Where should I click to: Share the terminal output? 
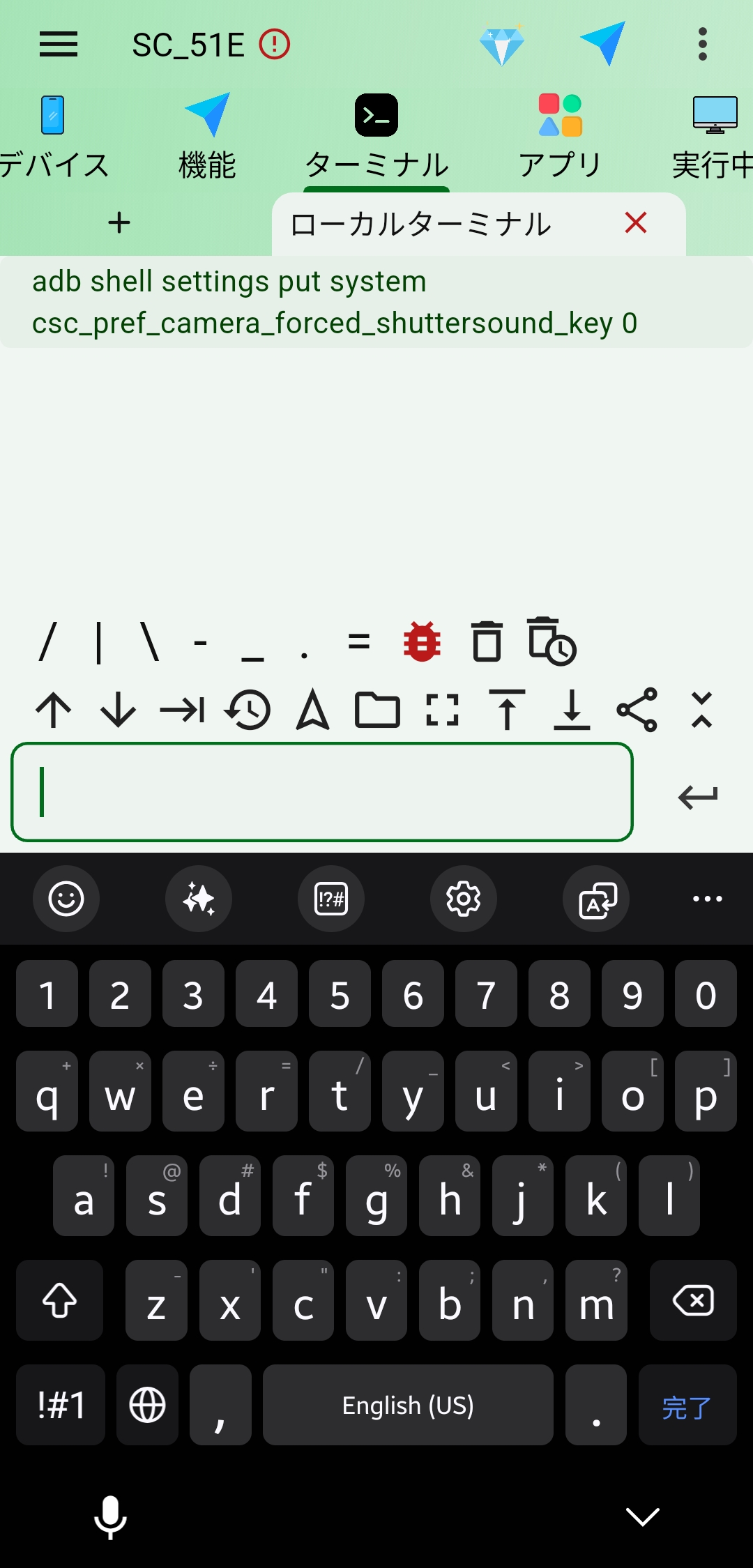[637, 710]
